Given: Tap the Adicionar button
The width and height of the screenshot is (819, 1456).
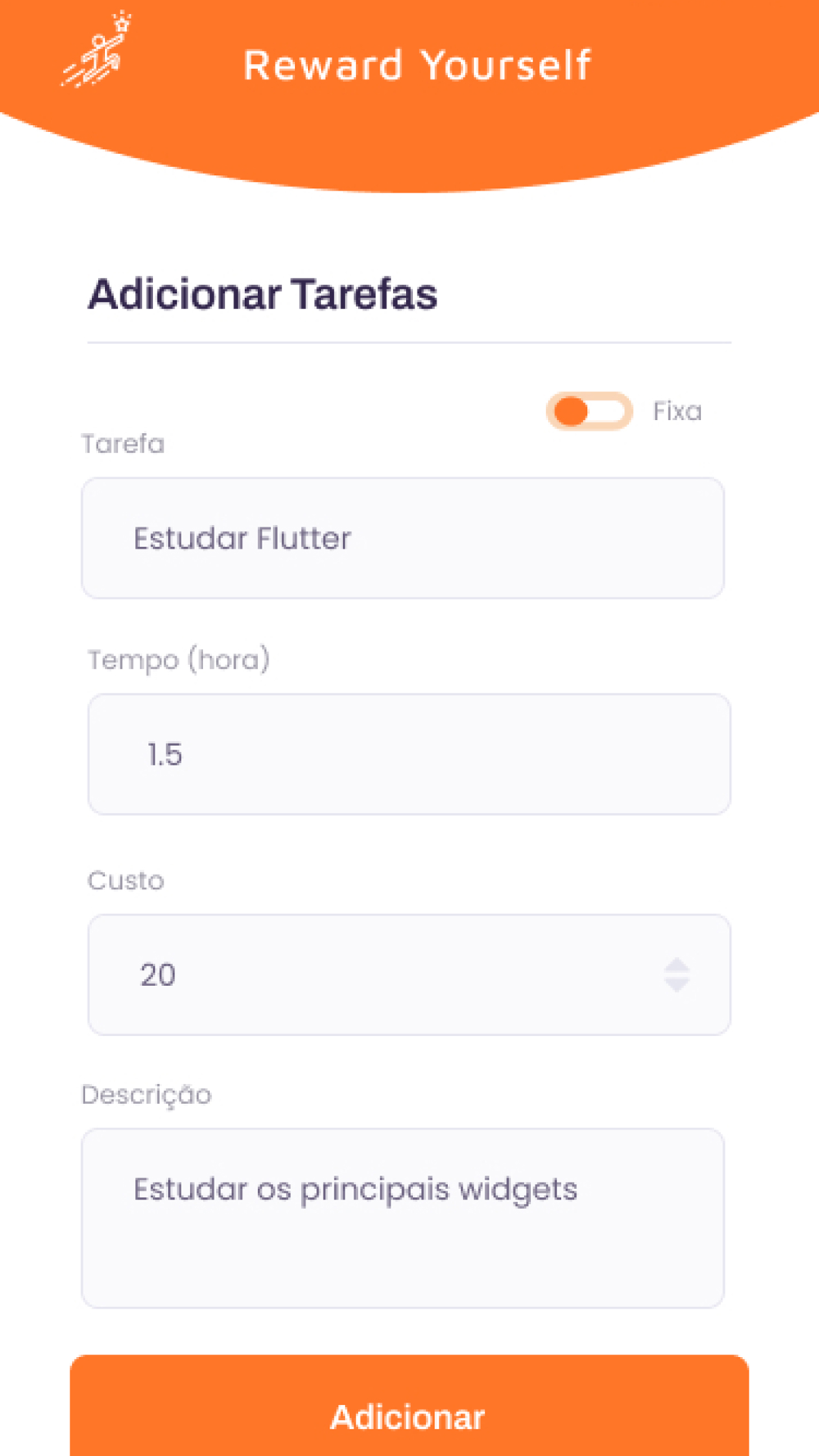Looking at the screenshot, I should coord(409,1407).
